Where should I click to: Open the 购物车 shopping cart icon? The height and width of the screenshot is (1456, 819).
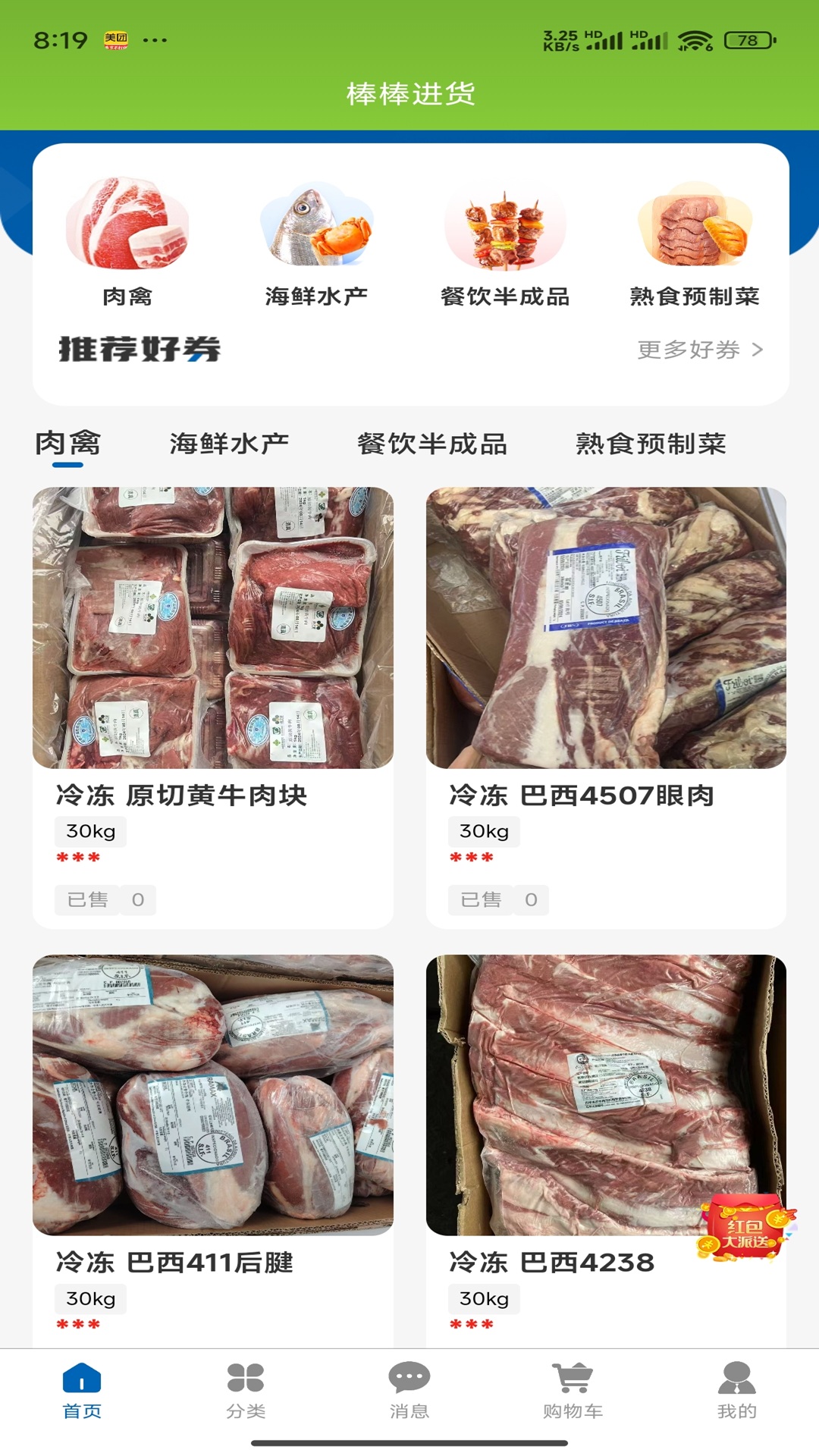tap(573, 1395)
